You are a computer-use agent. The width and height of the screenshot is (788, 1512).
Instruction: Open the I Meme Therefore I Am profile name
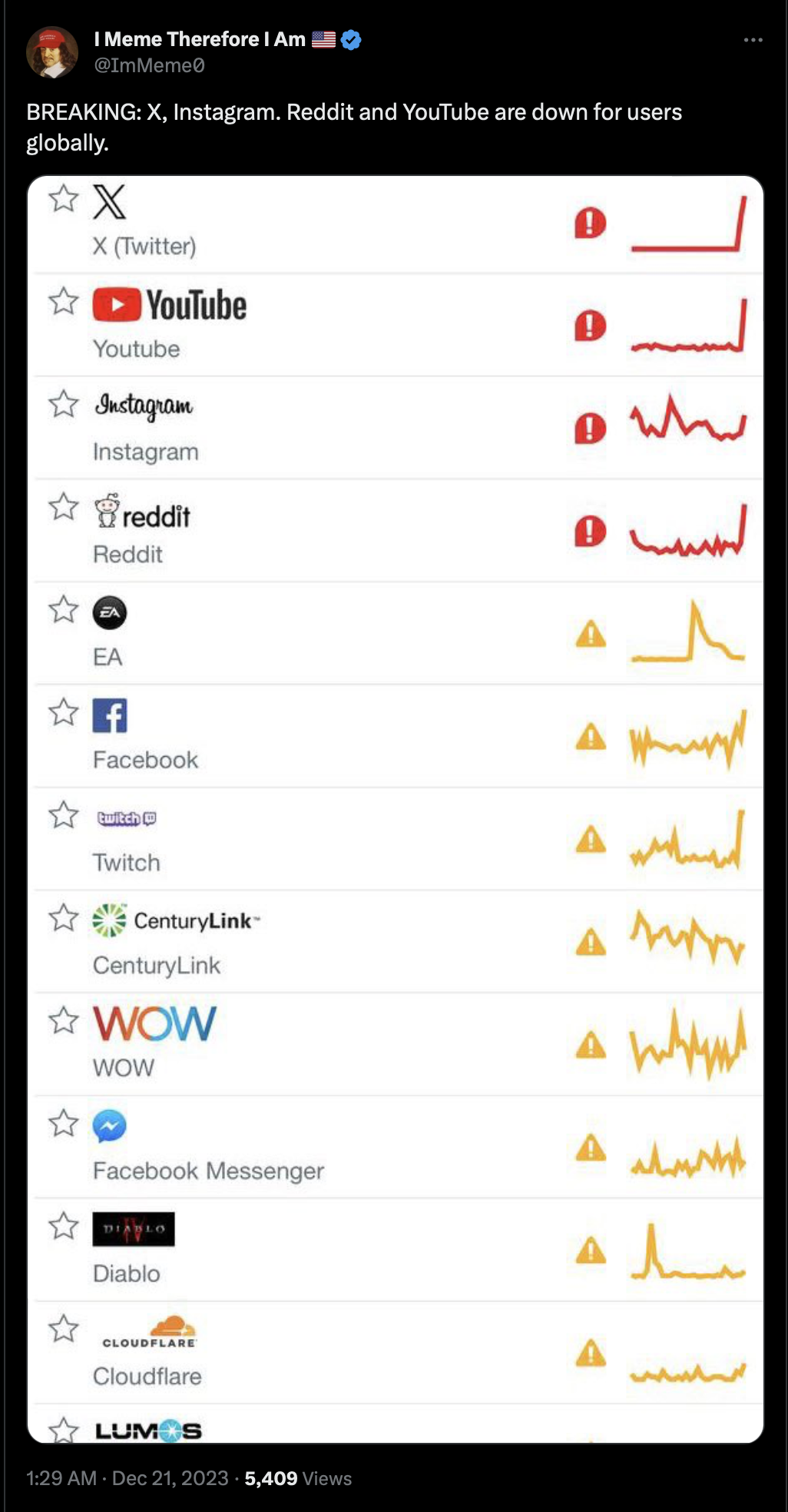point(200,39)
